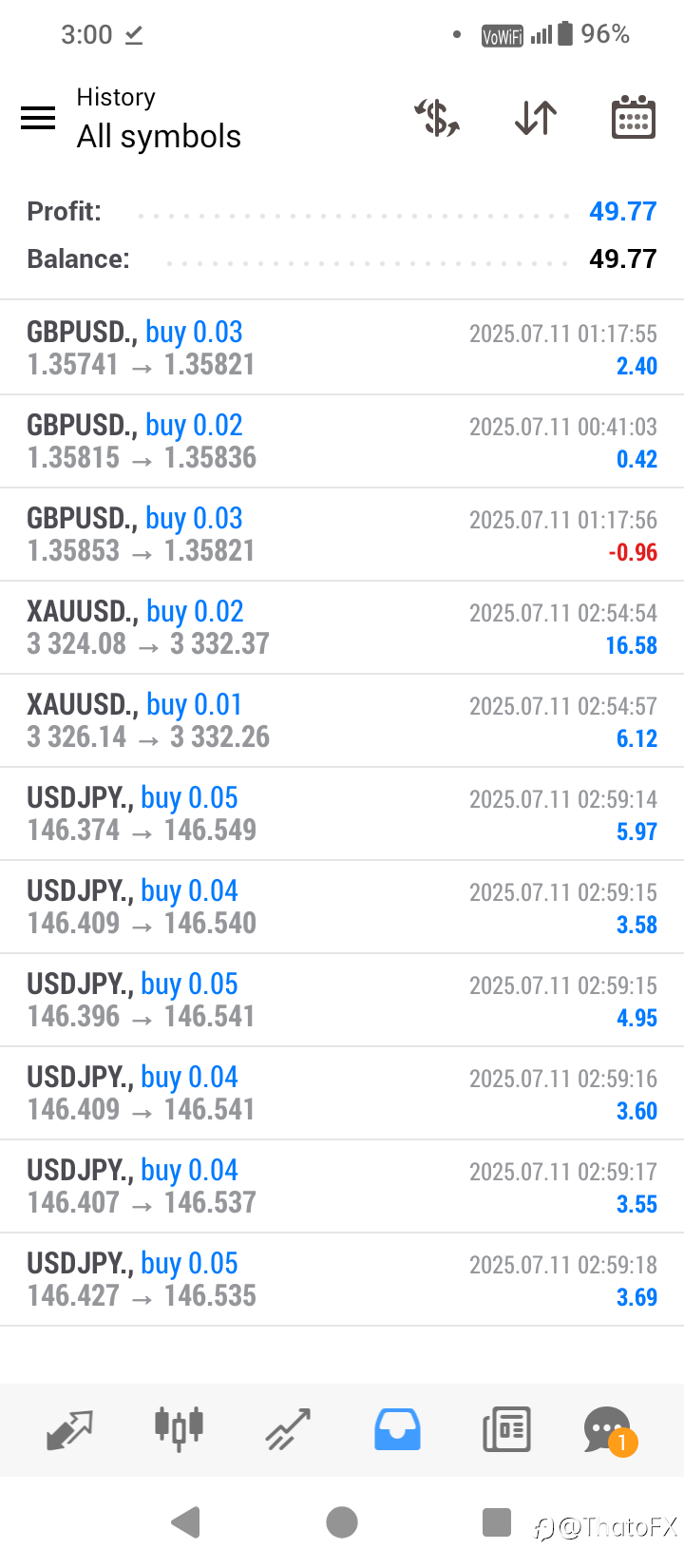Switch to the Trade tab
This screenshot has height=1568, width=684.
point(288,1429)
